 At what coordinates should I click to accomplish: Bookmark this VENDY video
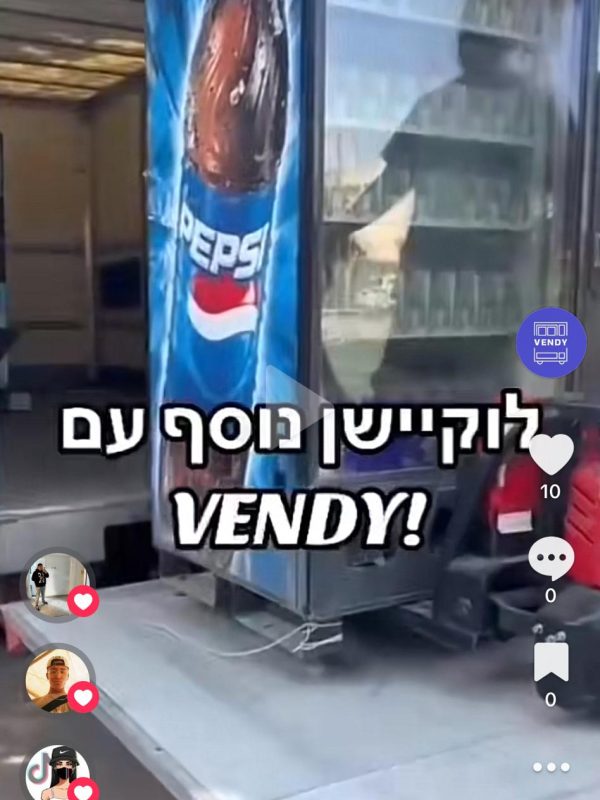pos(551,662)
